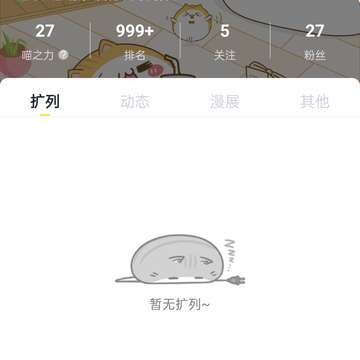
Task: Open the 关注 following list
Action: (x=225, y=43)
